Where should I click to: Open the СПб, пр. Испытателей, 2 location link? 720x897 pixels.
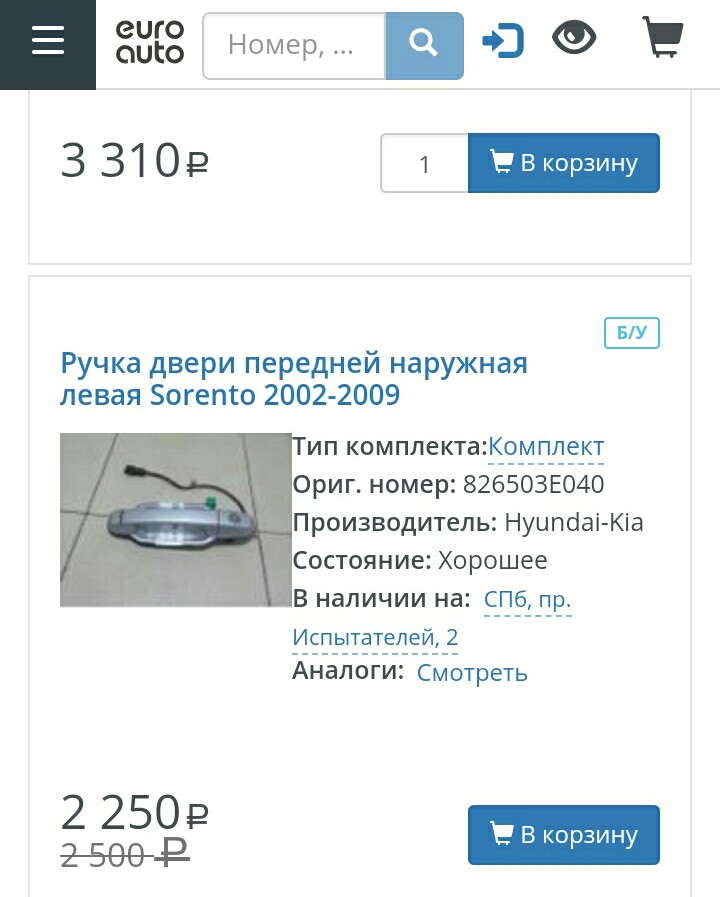527,600
